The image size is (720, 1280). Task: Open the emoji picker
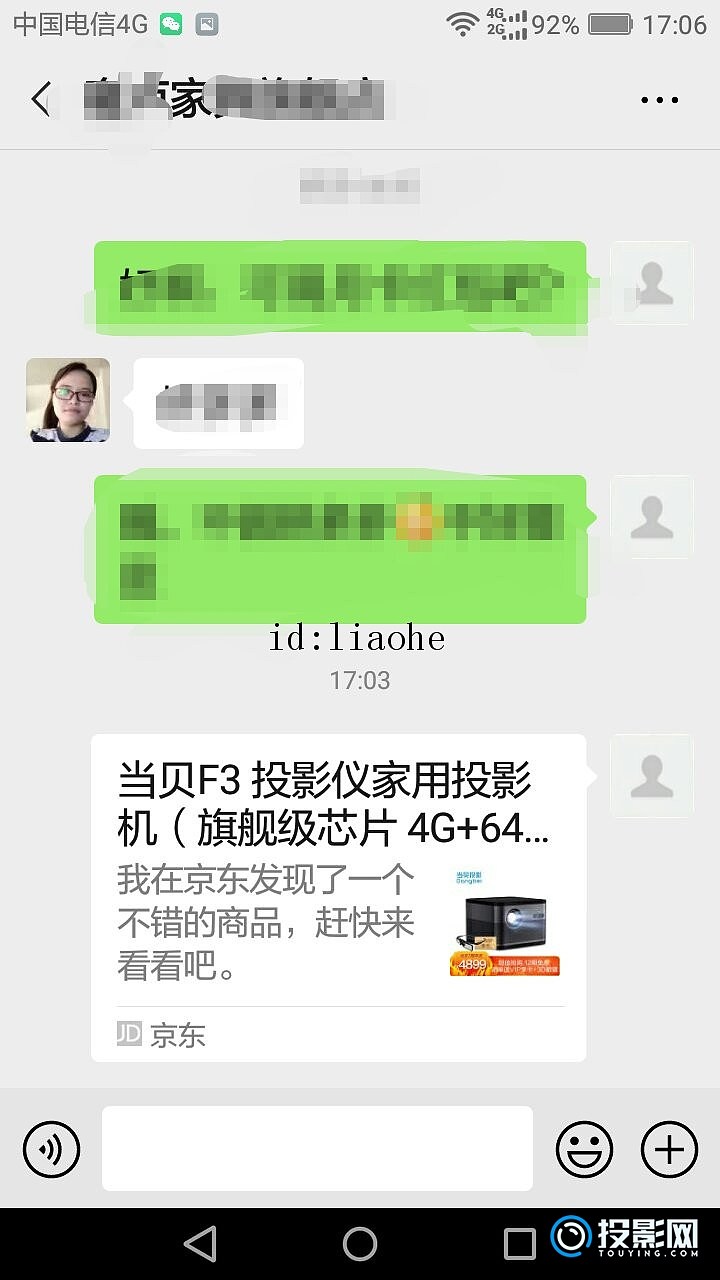coord(584,1149)
